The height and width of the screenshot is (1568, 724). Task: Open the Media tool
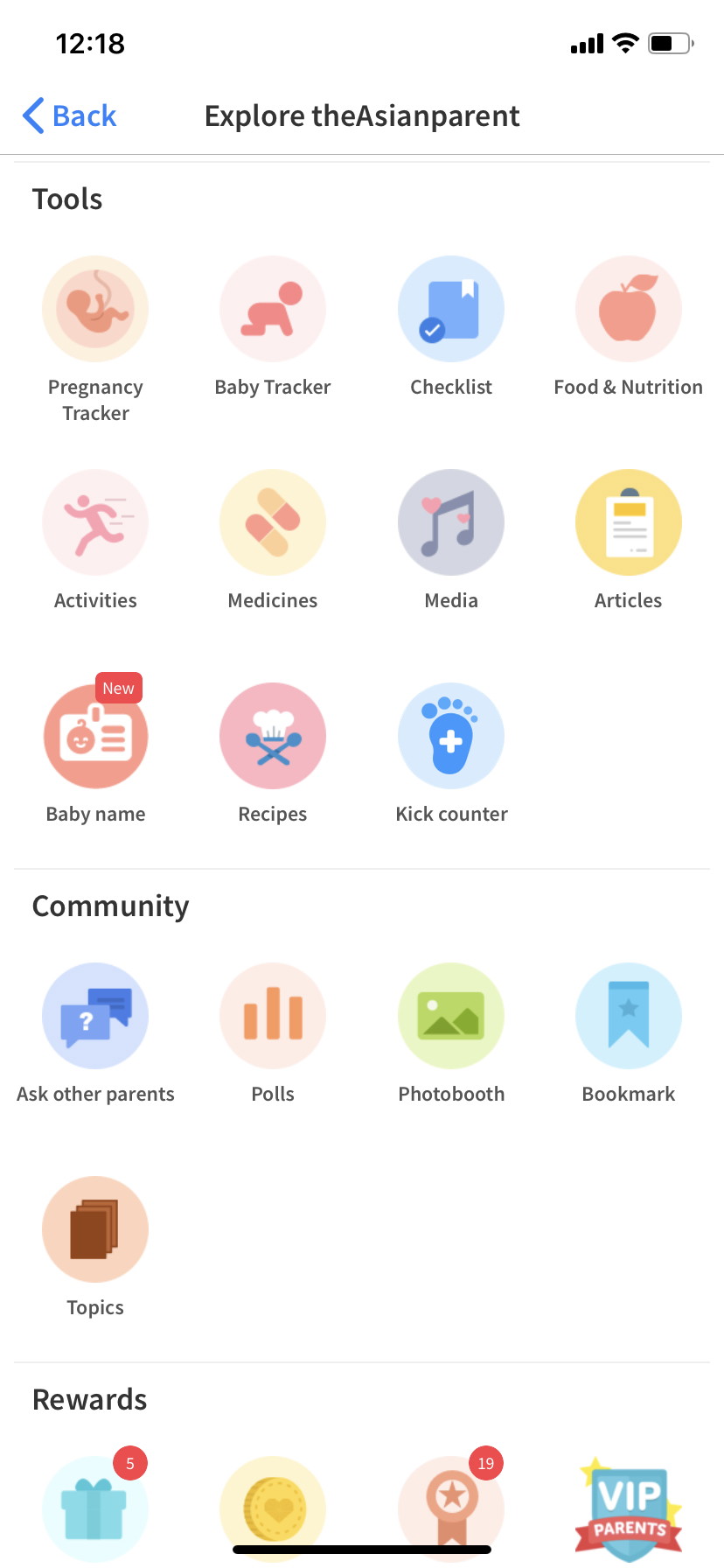pos(451,523)
